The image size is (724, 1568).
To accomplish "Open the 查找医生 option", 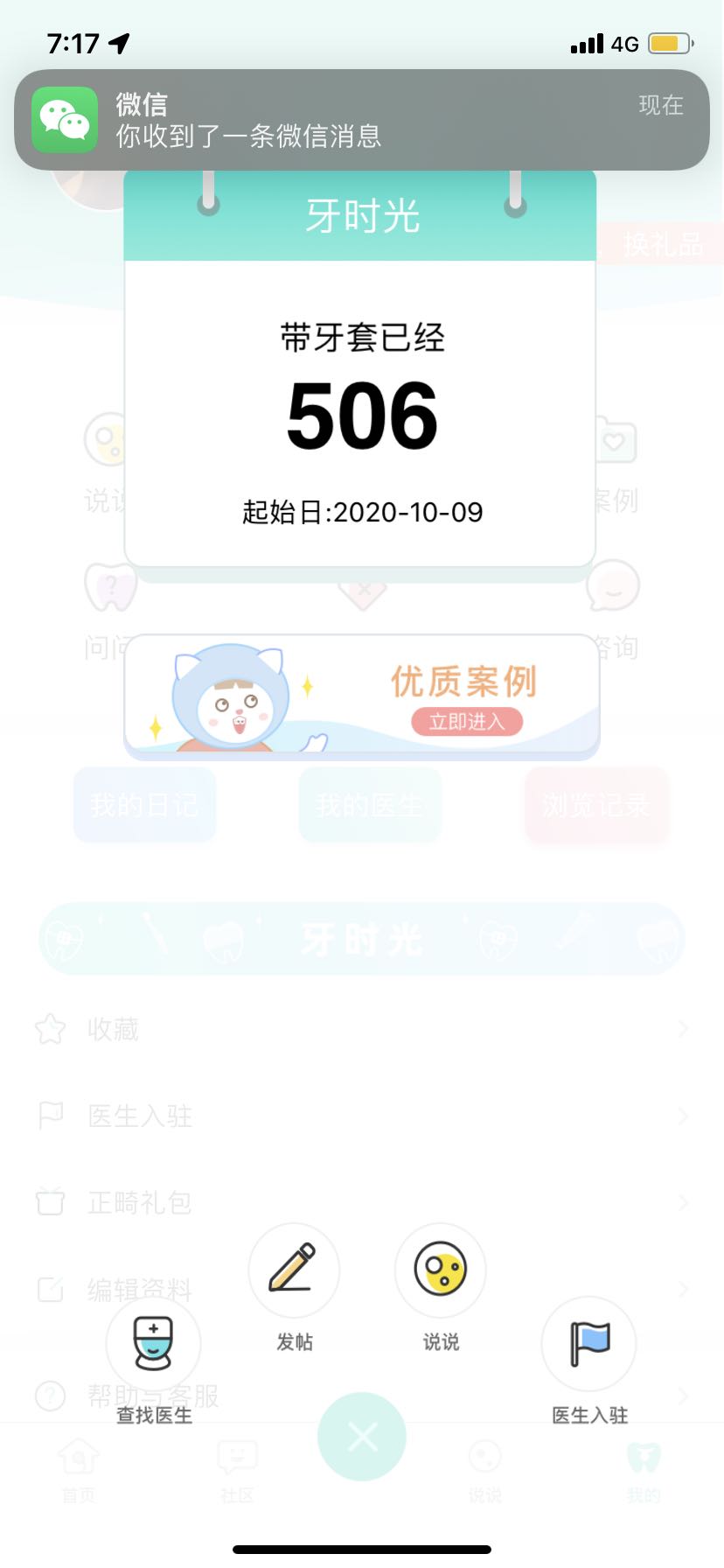I will 153,1343.
